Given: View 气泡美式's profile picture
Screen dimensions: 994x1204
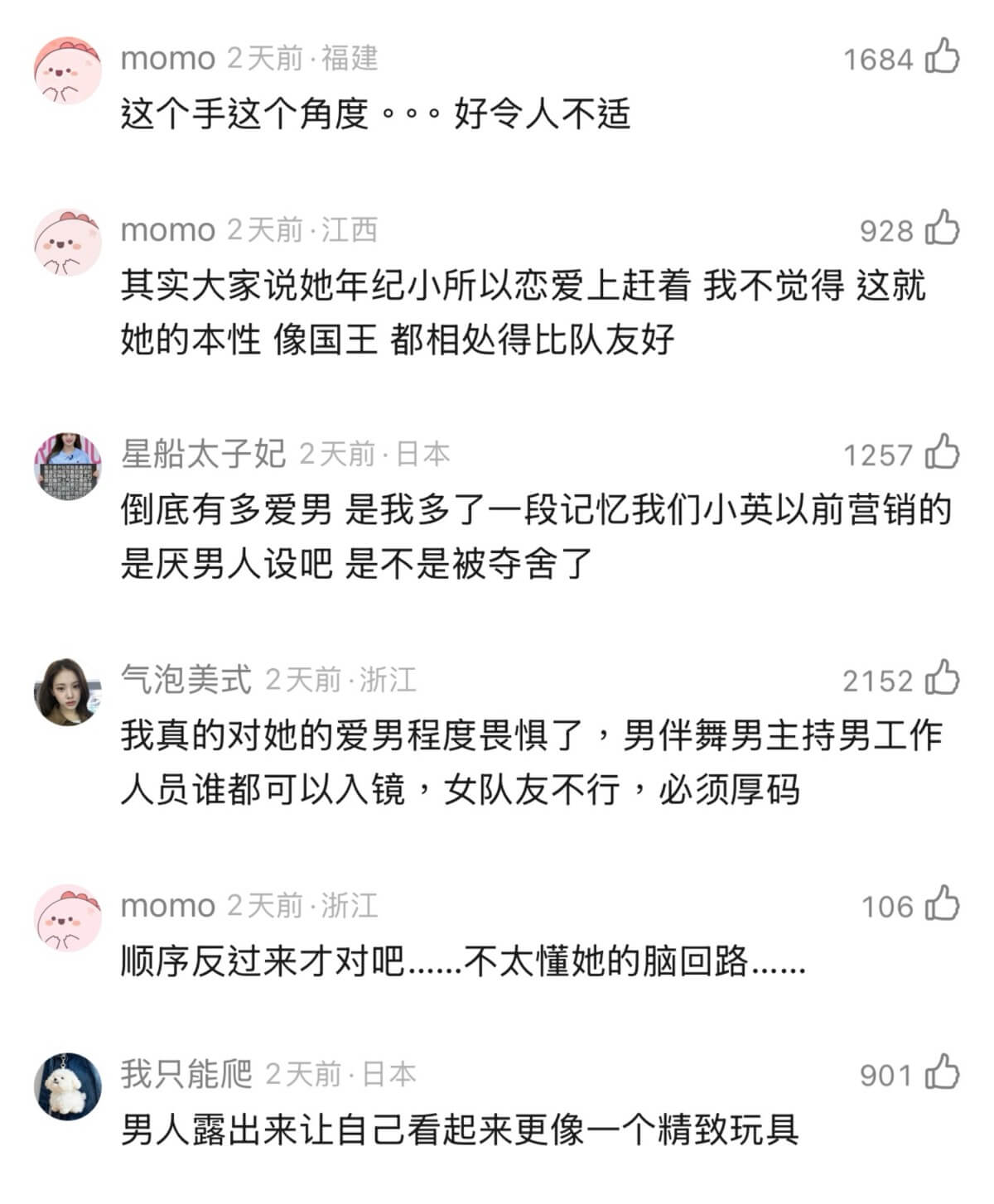Looking at the screenshot, I should pos(67,691).
